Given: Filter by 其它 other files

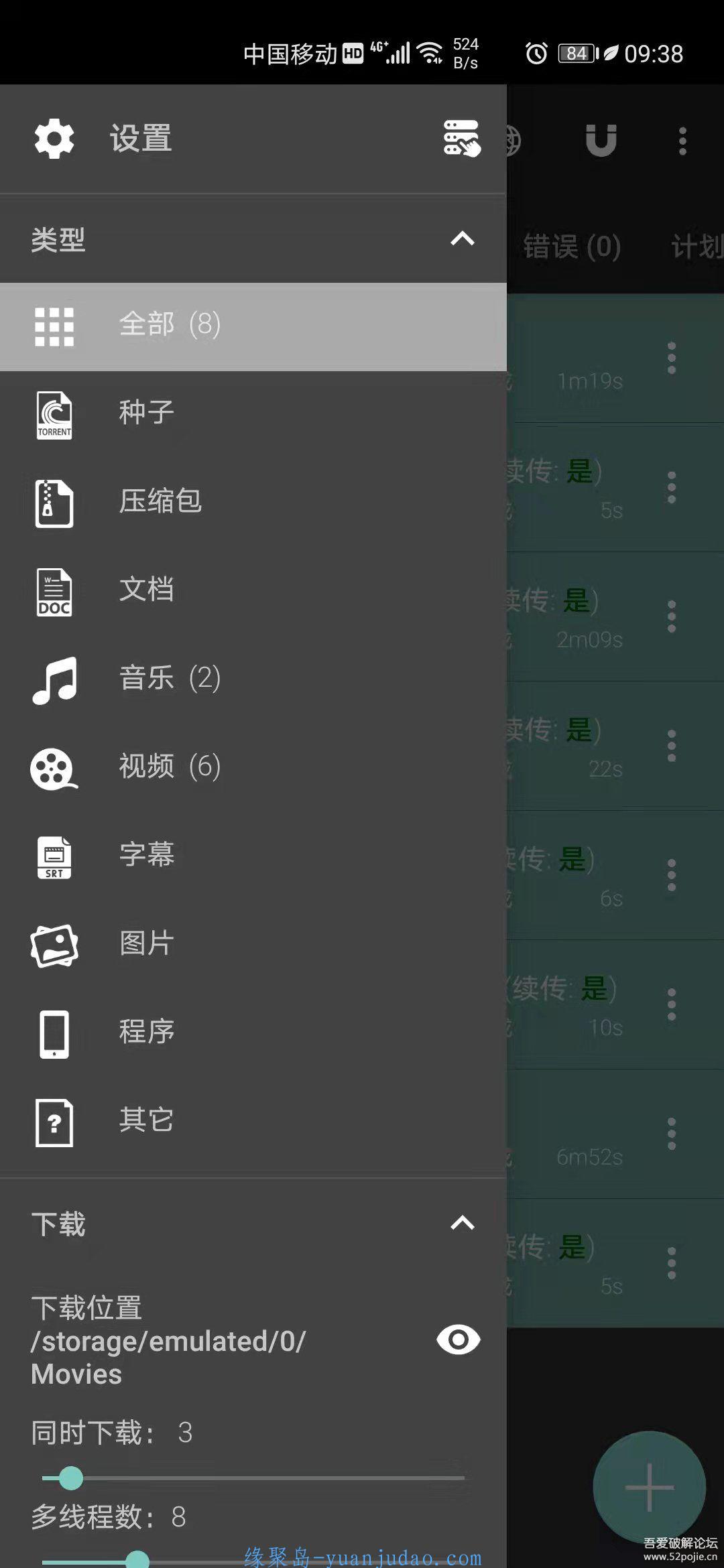Looking at the screenshot, I should (146, 1120).
